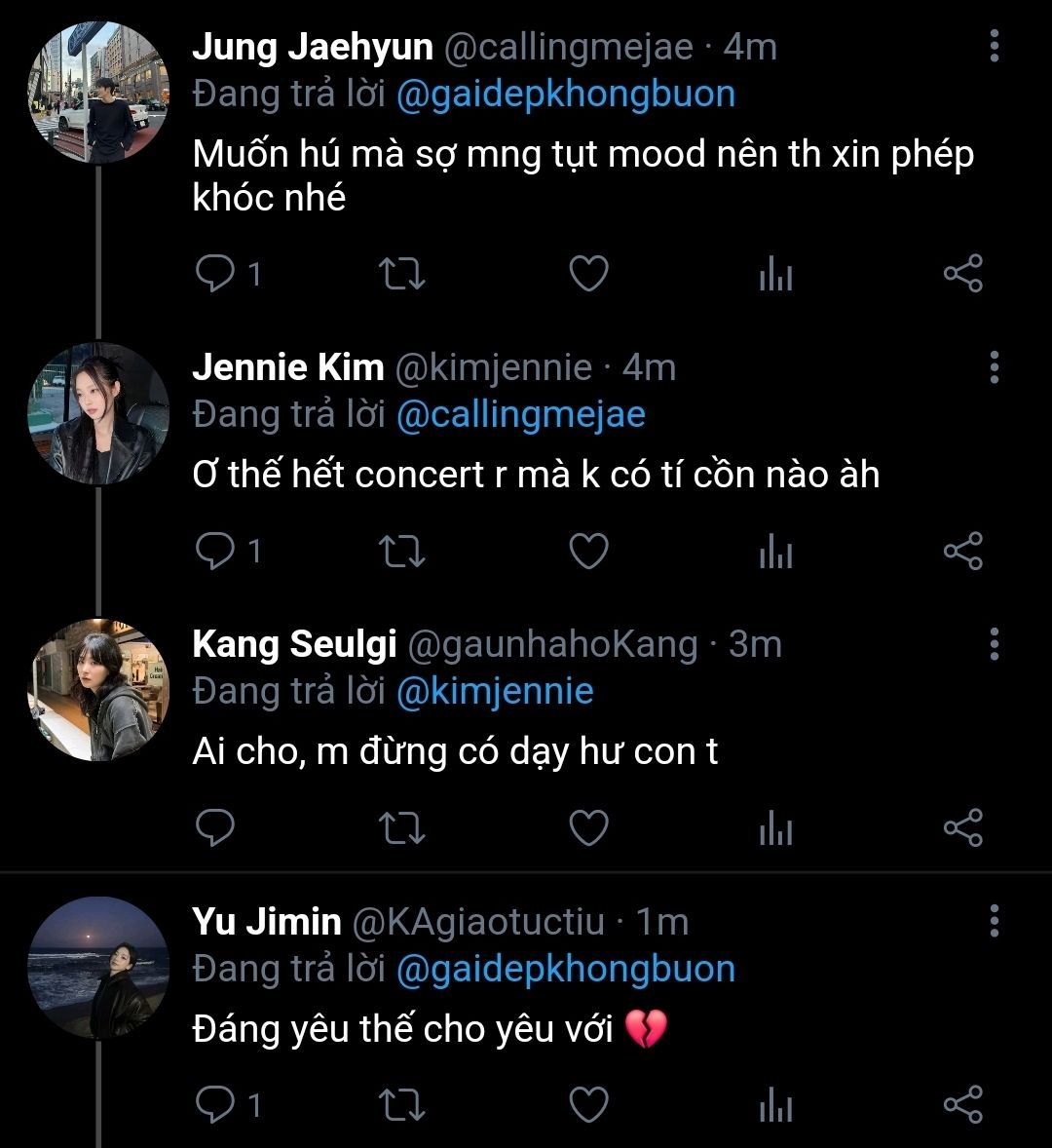This screenshot has height=1148, width=1052.
Task: Open overflow menu on Jung Jaehyun's tweet
Action: click(x=994, y=46)
